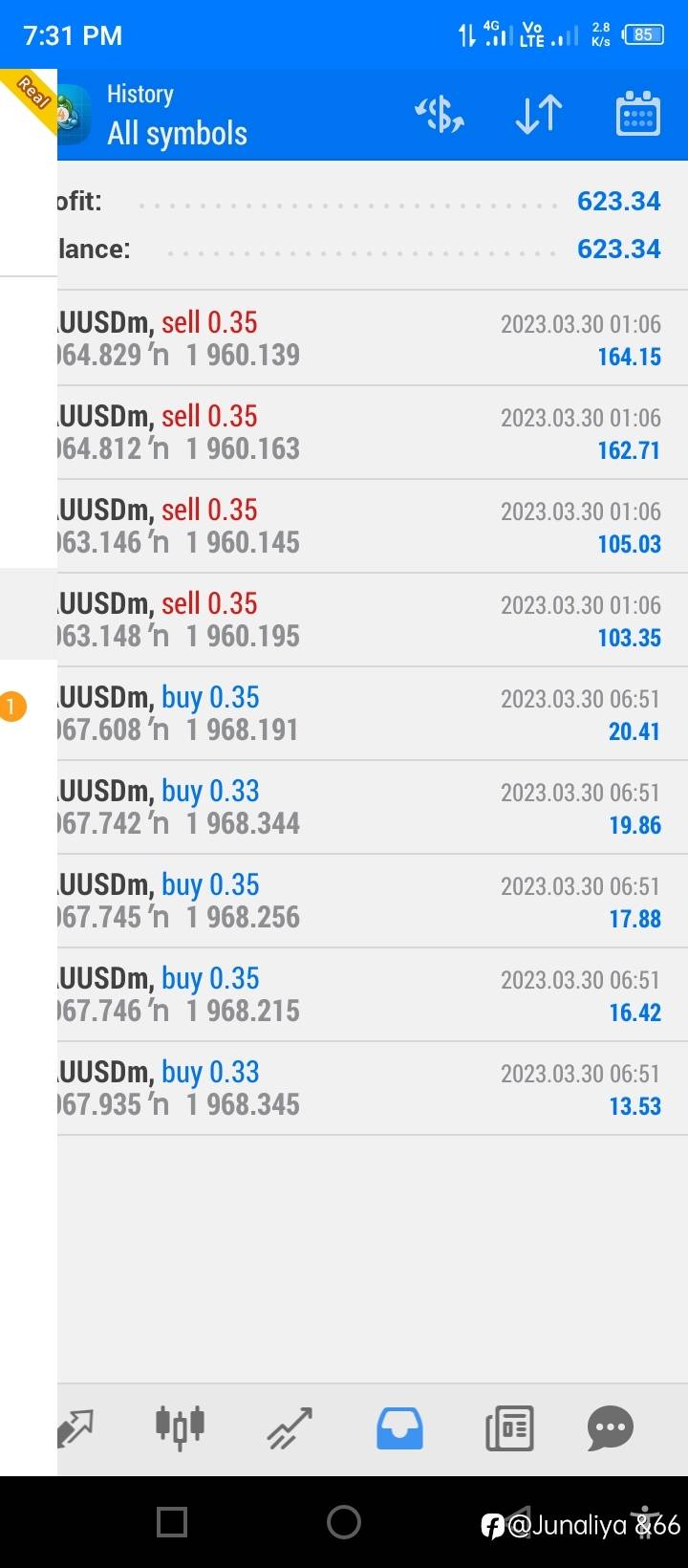Show recent apps with the square button

(172, 1522)
